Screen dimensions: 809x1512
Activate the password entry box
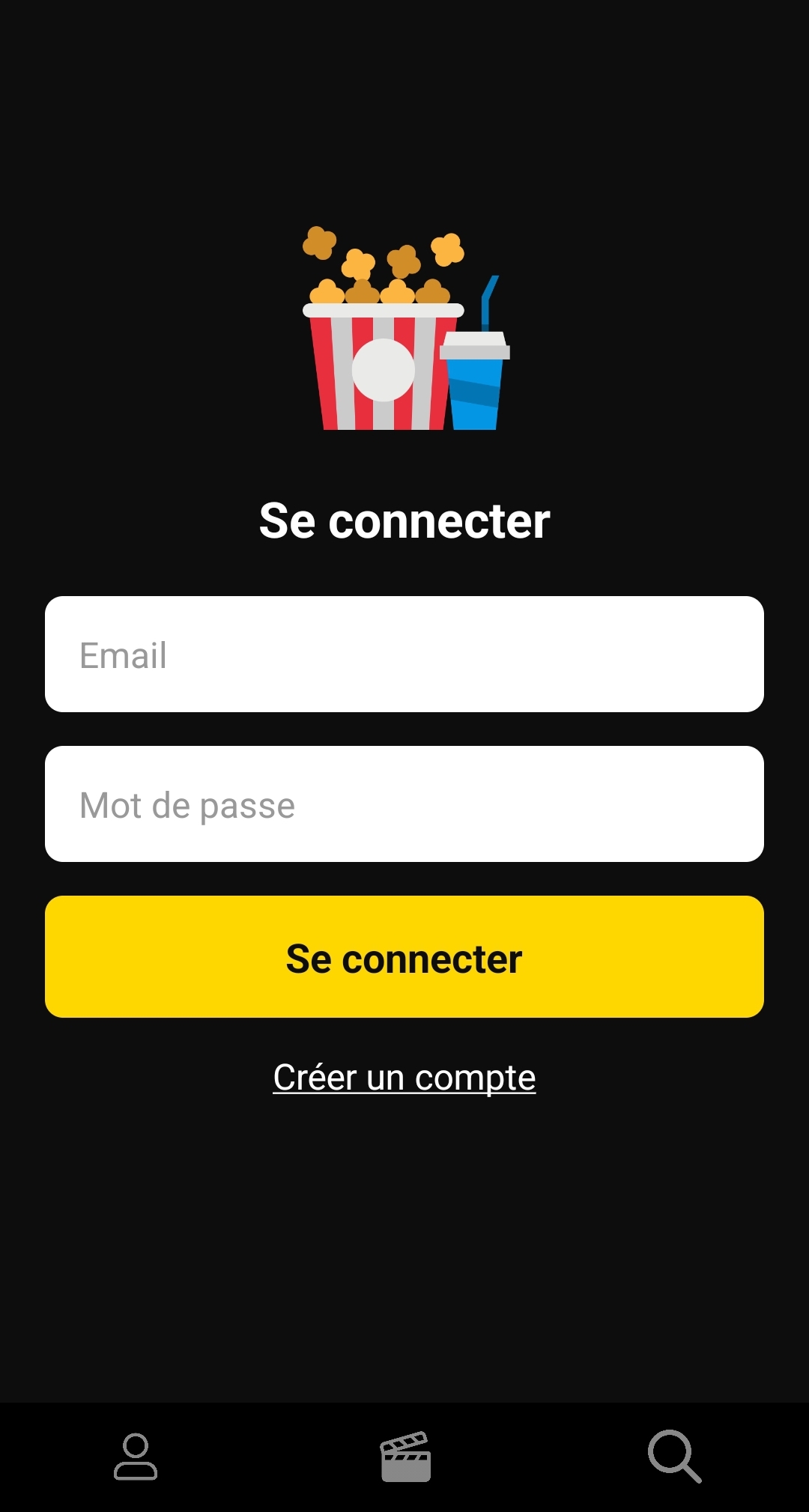coord(404,803)
